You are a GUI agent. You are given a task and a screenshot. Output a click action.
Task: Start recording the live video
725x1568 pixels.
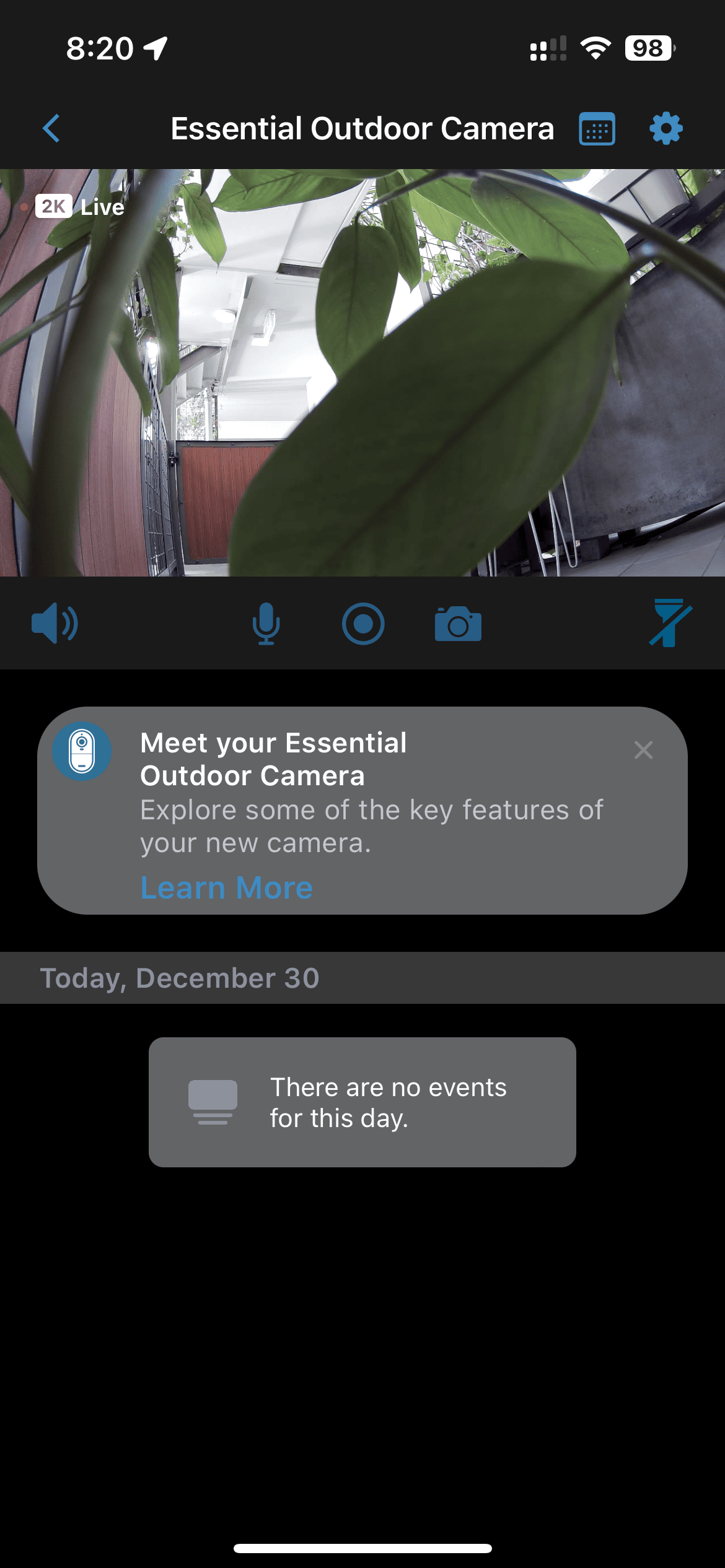tap(363, 624)
